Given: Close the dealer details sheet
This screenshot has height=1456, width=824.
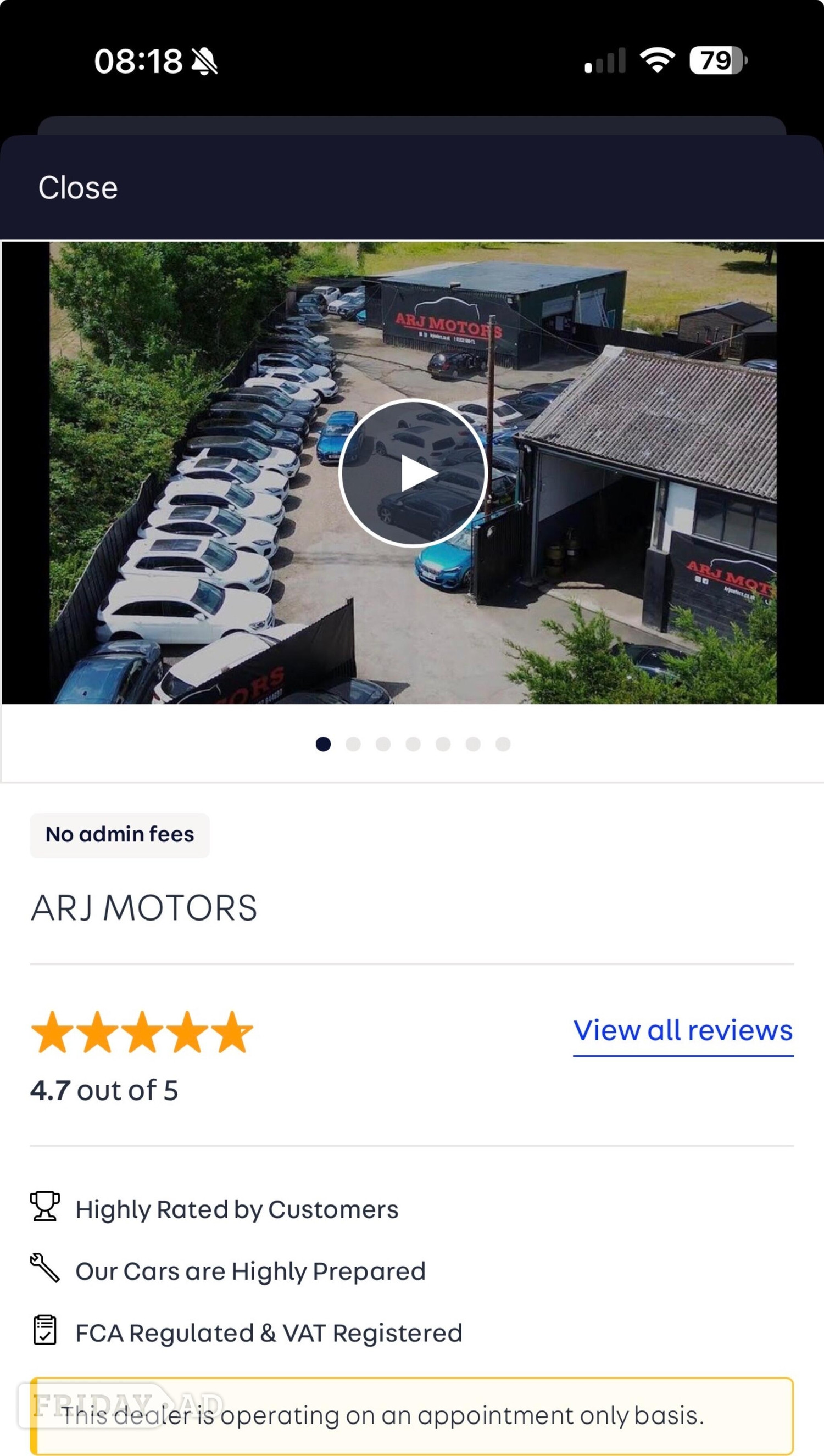Looking at the screenshot, I should point(78,187).
